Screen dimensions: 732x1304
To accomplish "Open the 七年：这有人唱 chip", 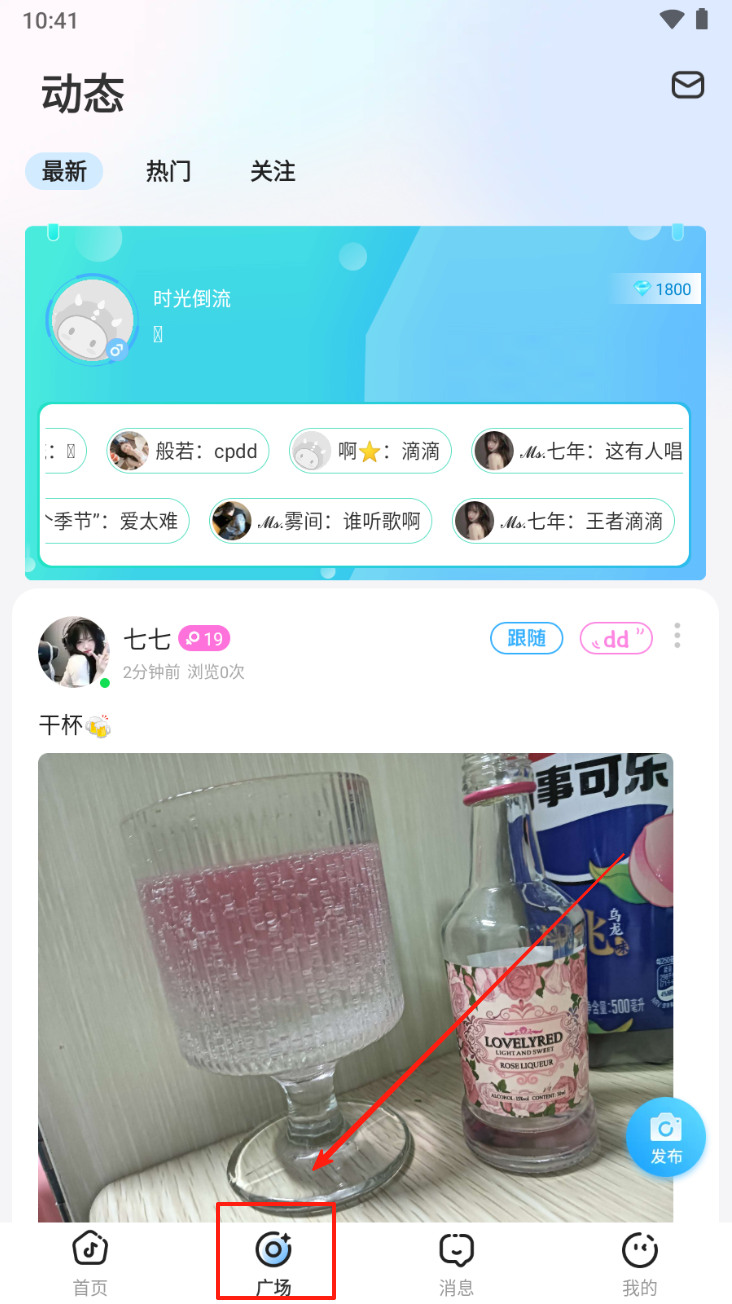I will pos(577,451).
